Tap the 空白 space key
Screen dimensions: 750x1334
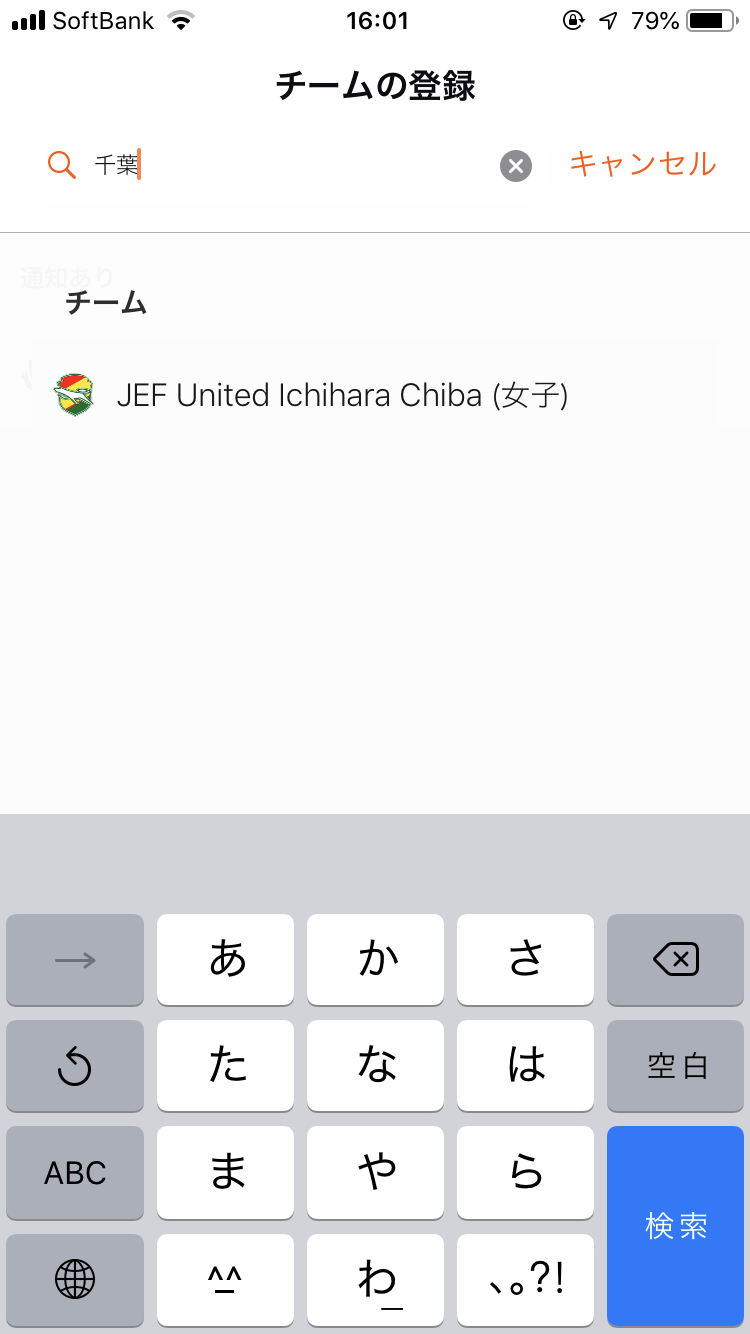click(x=676, y=1066)
